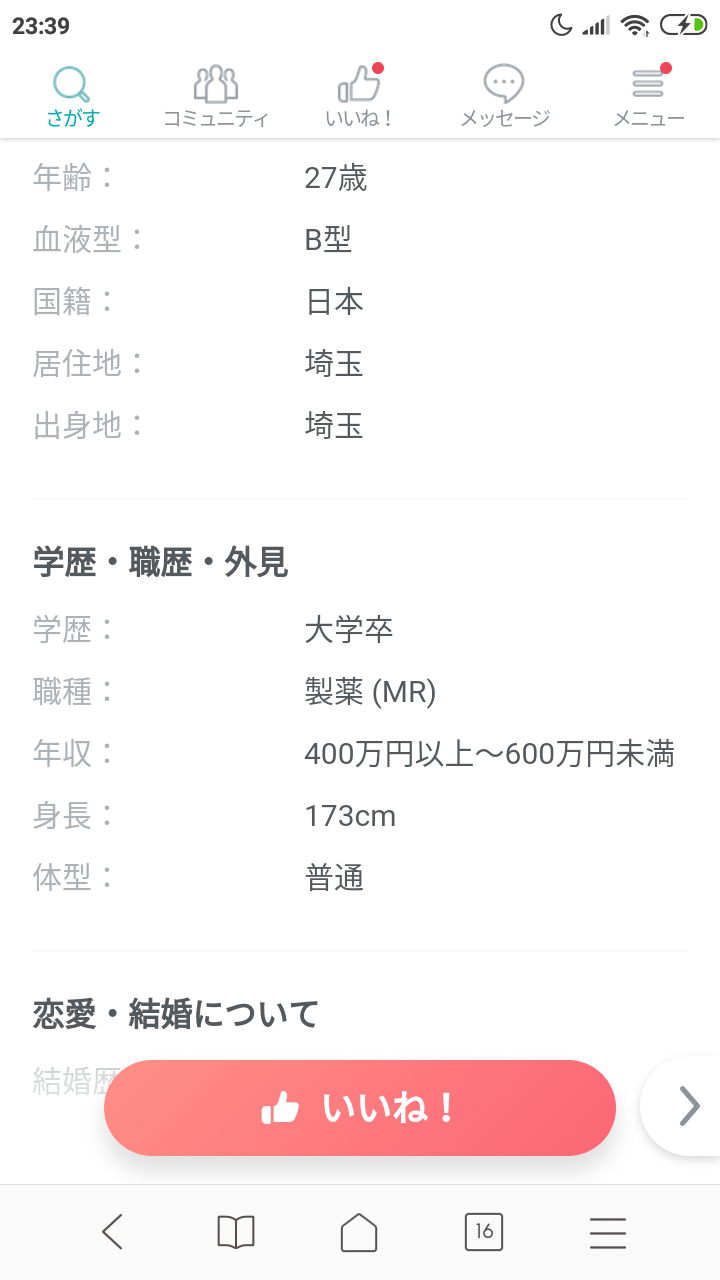Open browser bookmarks book icon
Screen dimensions: 720x1280
[x=236, y=1232]
